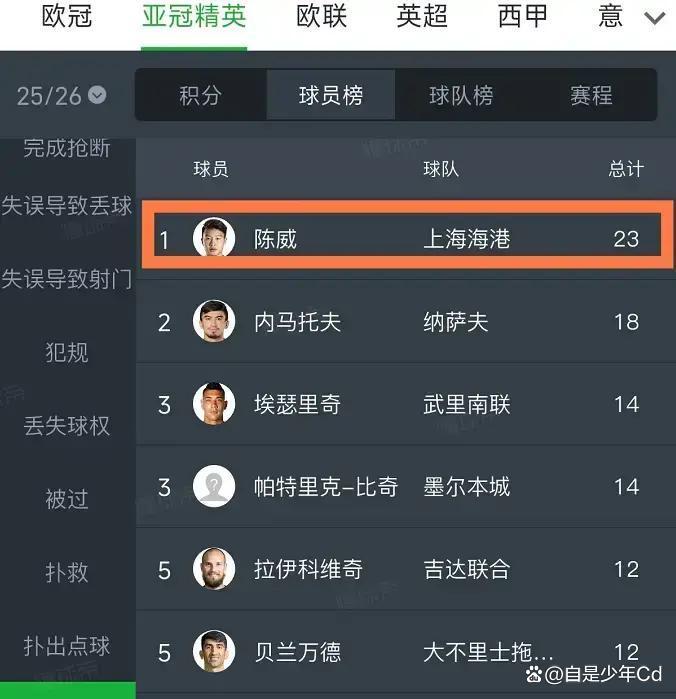Choose the 丢失球权 stat category
The height and width of the screenshot is (699, 676).
click(67, 425)
